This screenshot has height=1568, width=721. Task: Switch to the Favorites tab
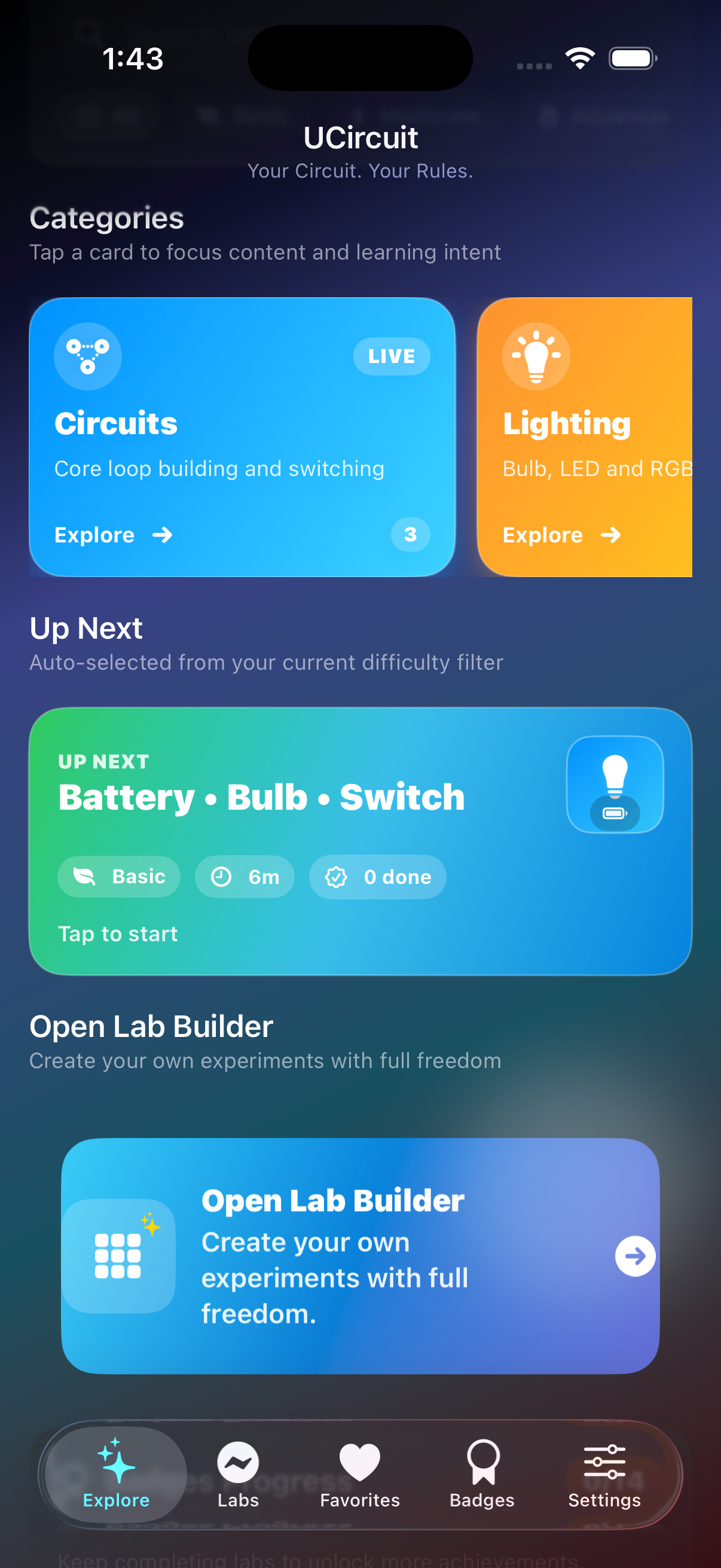[359, 1474]
